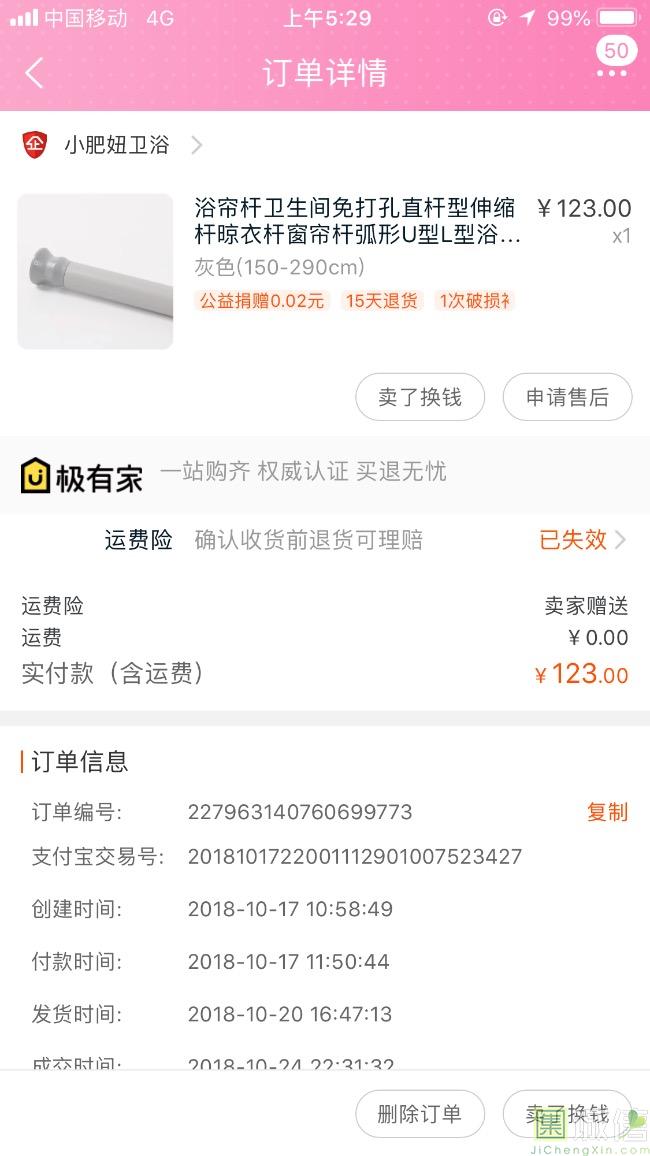This screenshot has height=1156, width=650.
Task: Open the 小肥妞卫浴 store page
Action: point(117,145)
